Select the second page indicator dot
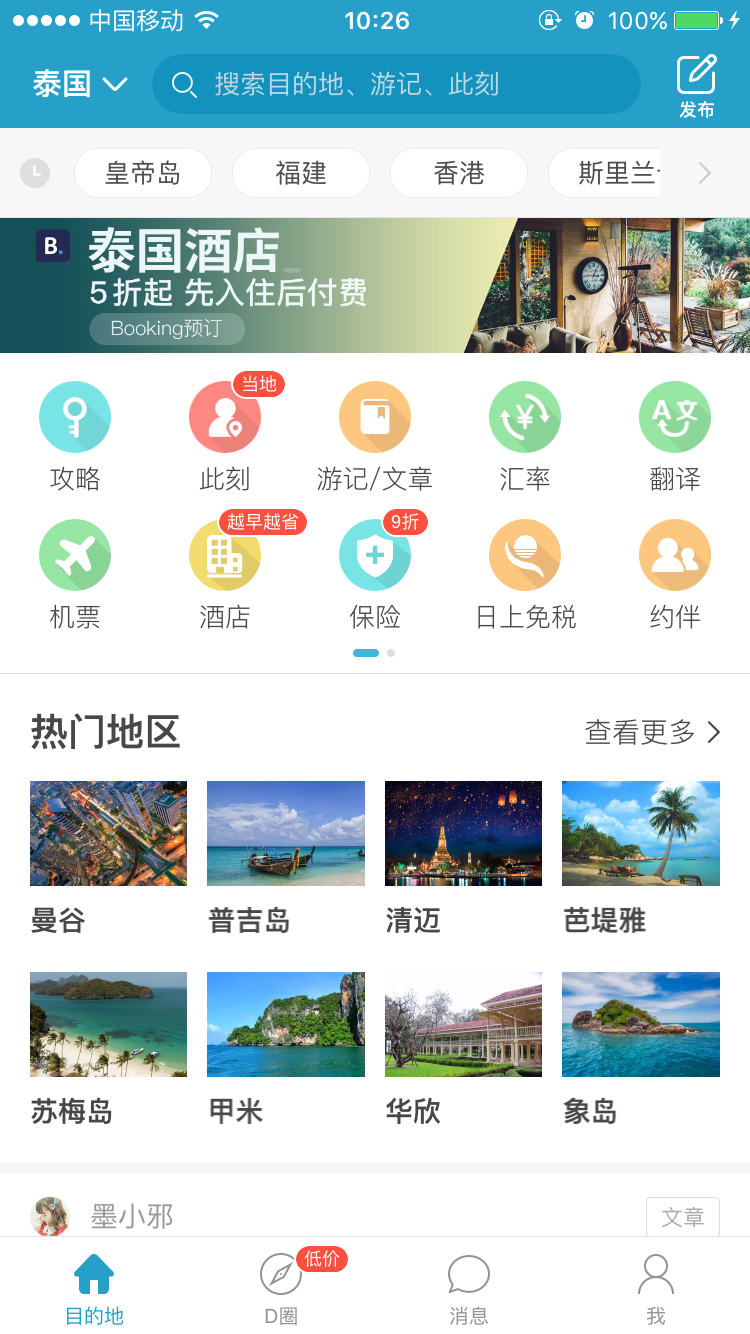This screenshot has height=1334, width=750. (x=390, y=652)
